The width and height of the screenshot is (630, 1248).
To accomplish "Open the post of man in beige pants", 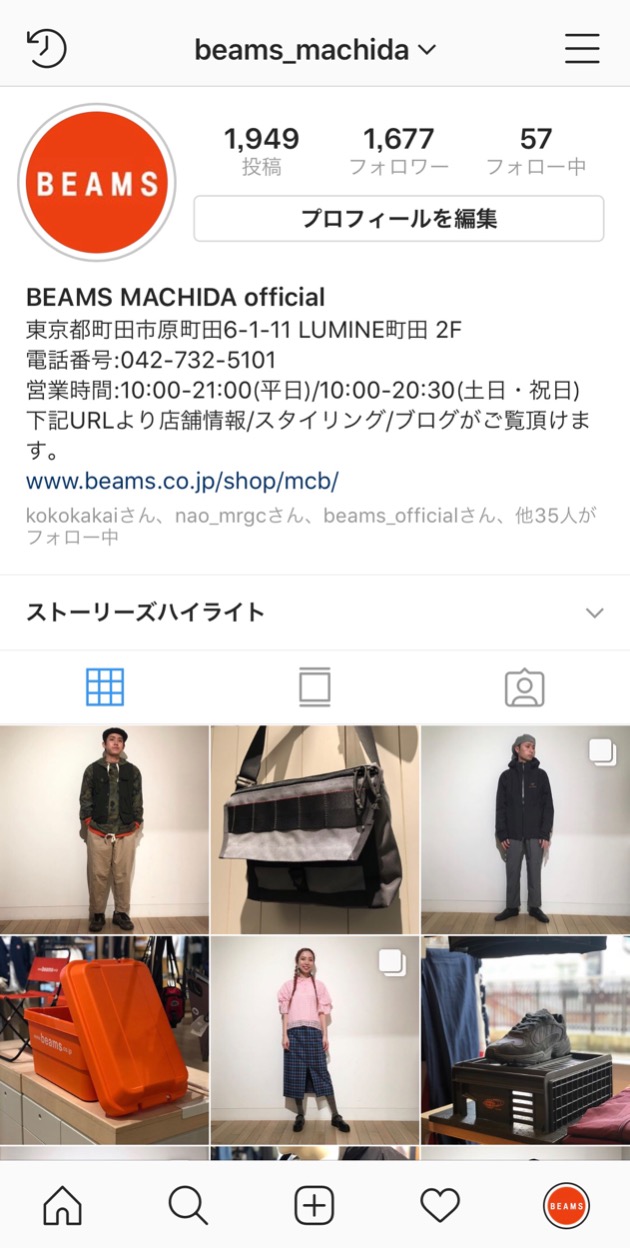I will click(104, 829).
